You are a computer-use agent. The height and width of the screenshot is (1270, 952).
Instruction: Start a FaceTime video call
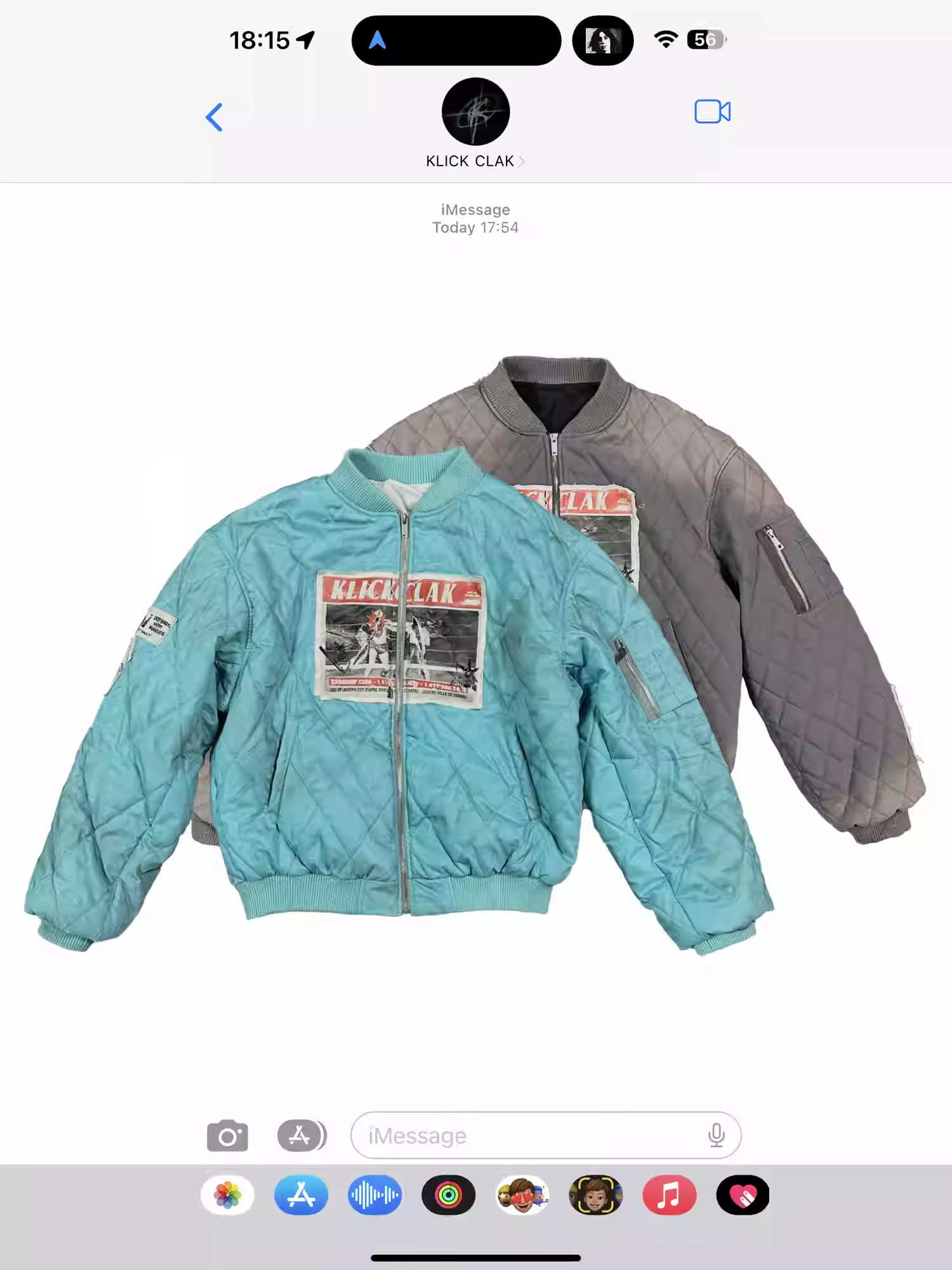click(x=712, y=112)
